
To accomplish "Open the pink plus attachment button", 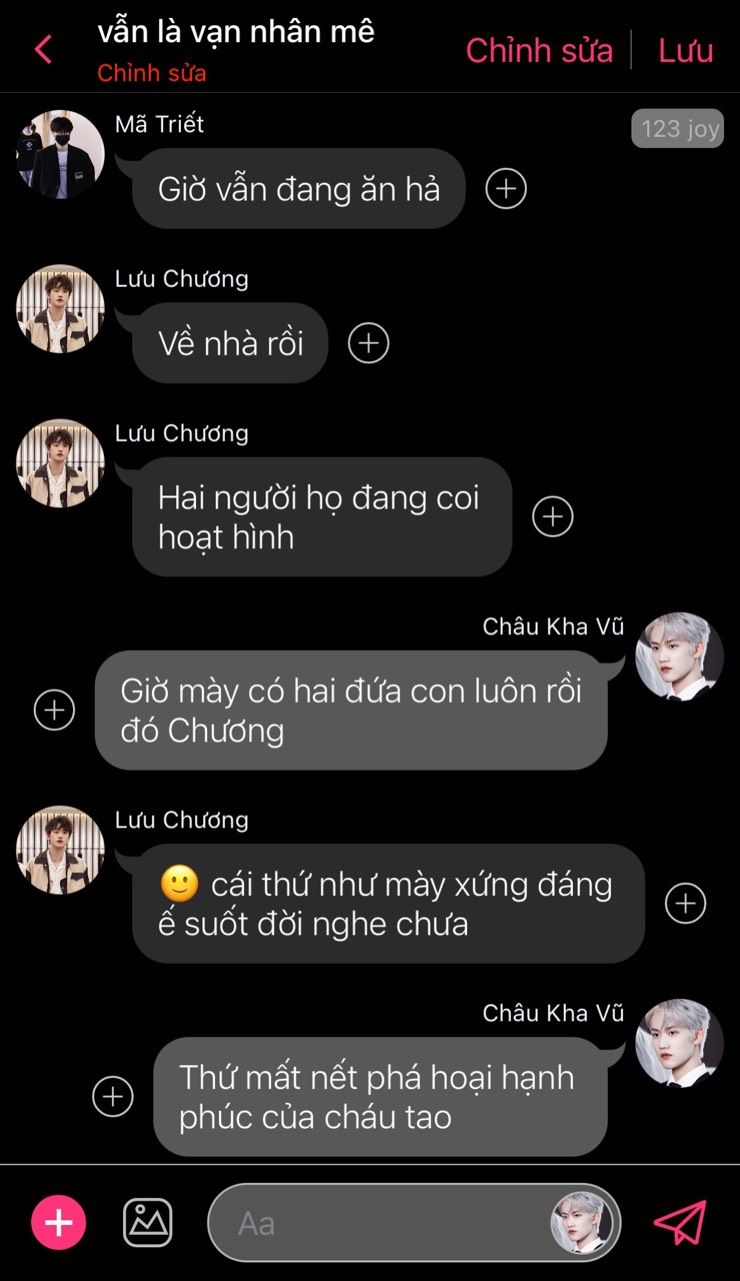I will 59,1223.
